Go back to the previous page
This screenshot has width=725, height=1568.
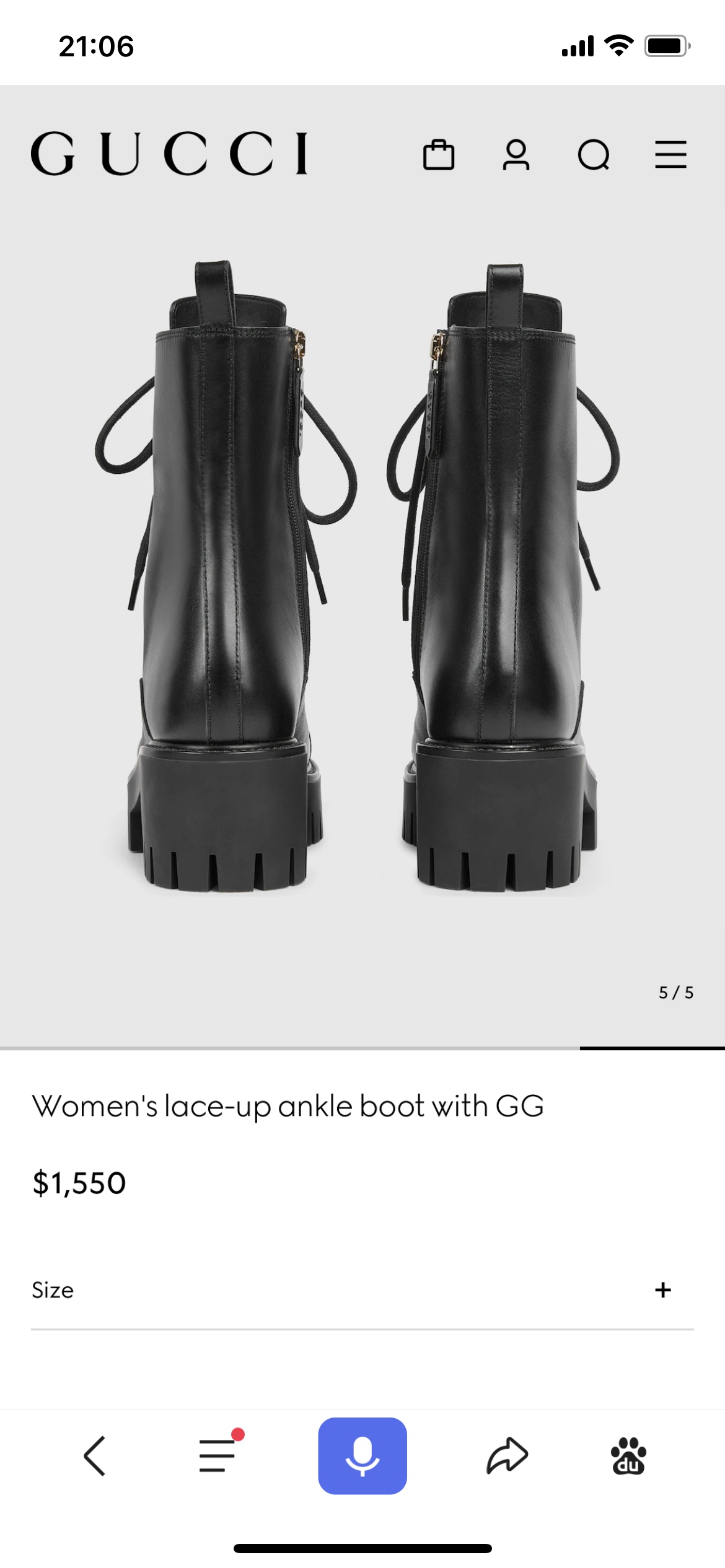coord(94,1456)
